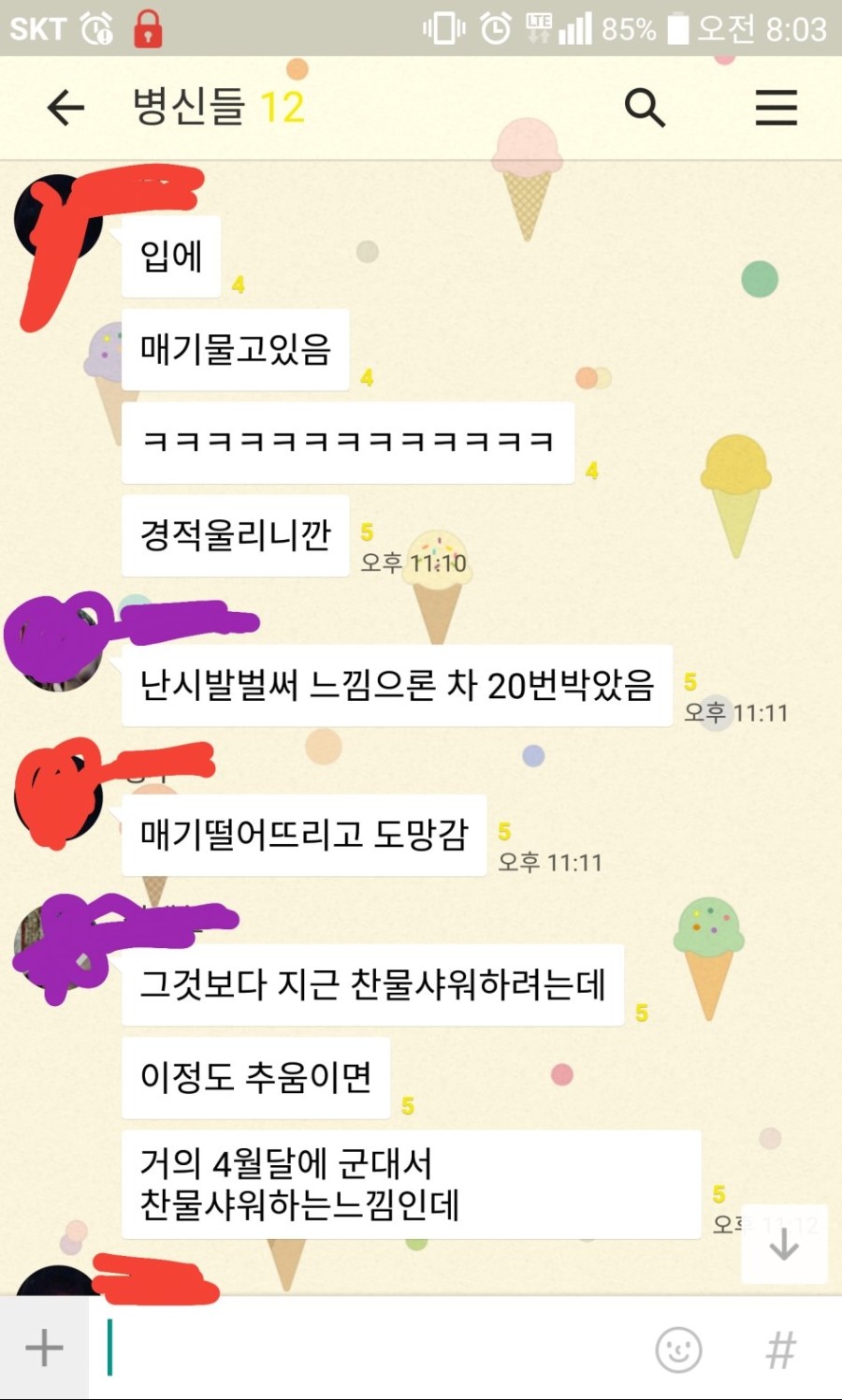
Task: Open the emoticon picker
Action: (678, 1349)
